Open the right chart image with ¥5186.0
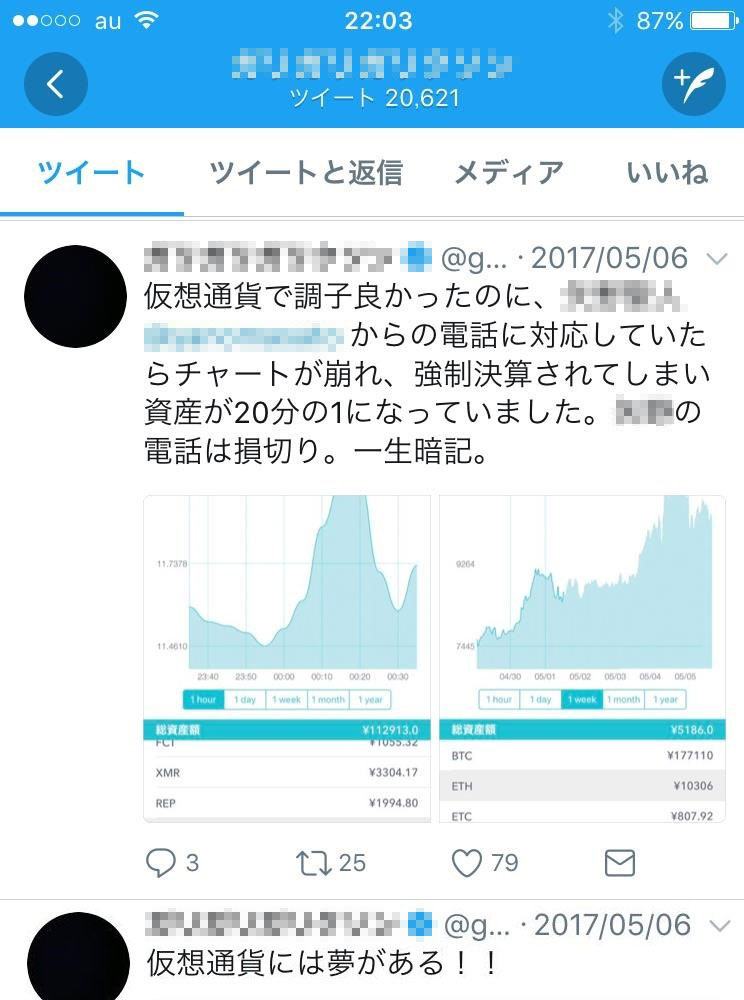The width and height of the screenshot is (744, 1000). tap(582, 657)
